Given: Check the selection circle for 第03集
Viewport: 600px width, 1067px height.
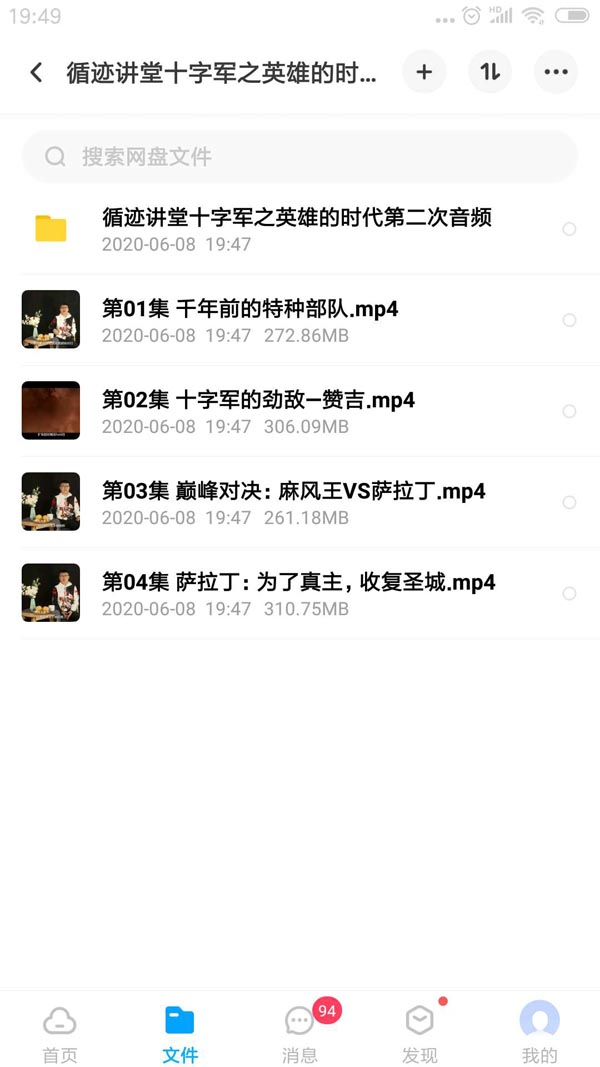Looking at the screenshot, I should click(569, 502).
